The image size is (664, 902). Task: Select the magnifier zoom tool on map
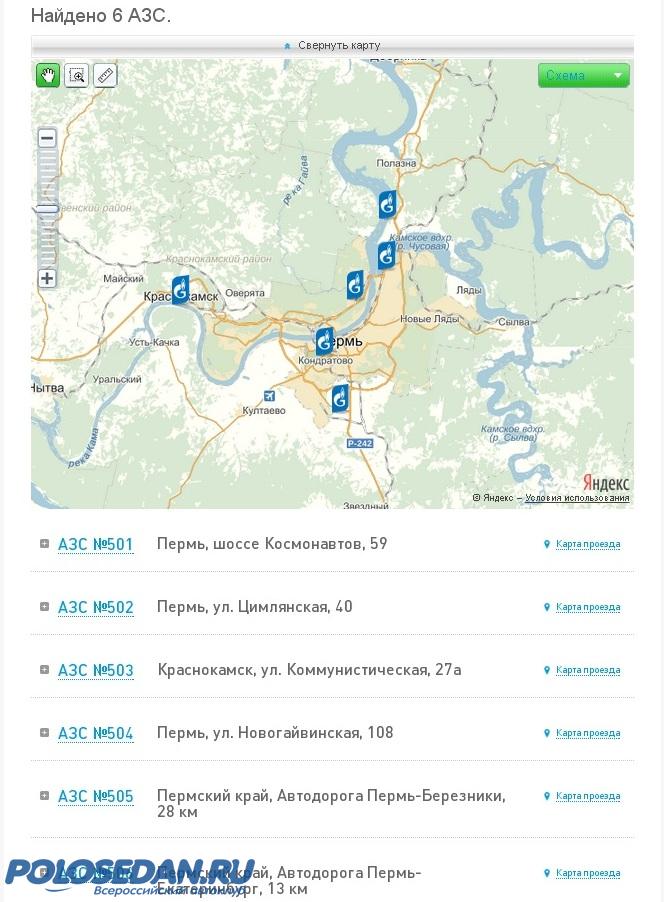coord(77,75)
